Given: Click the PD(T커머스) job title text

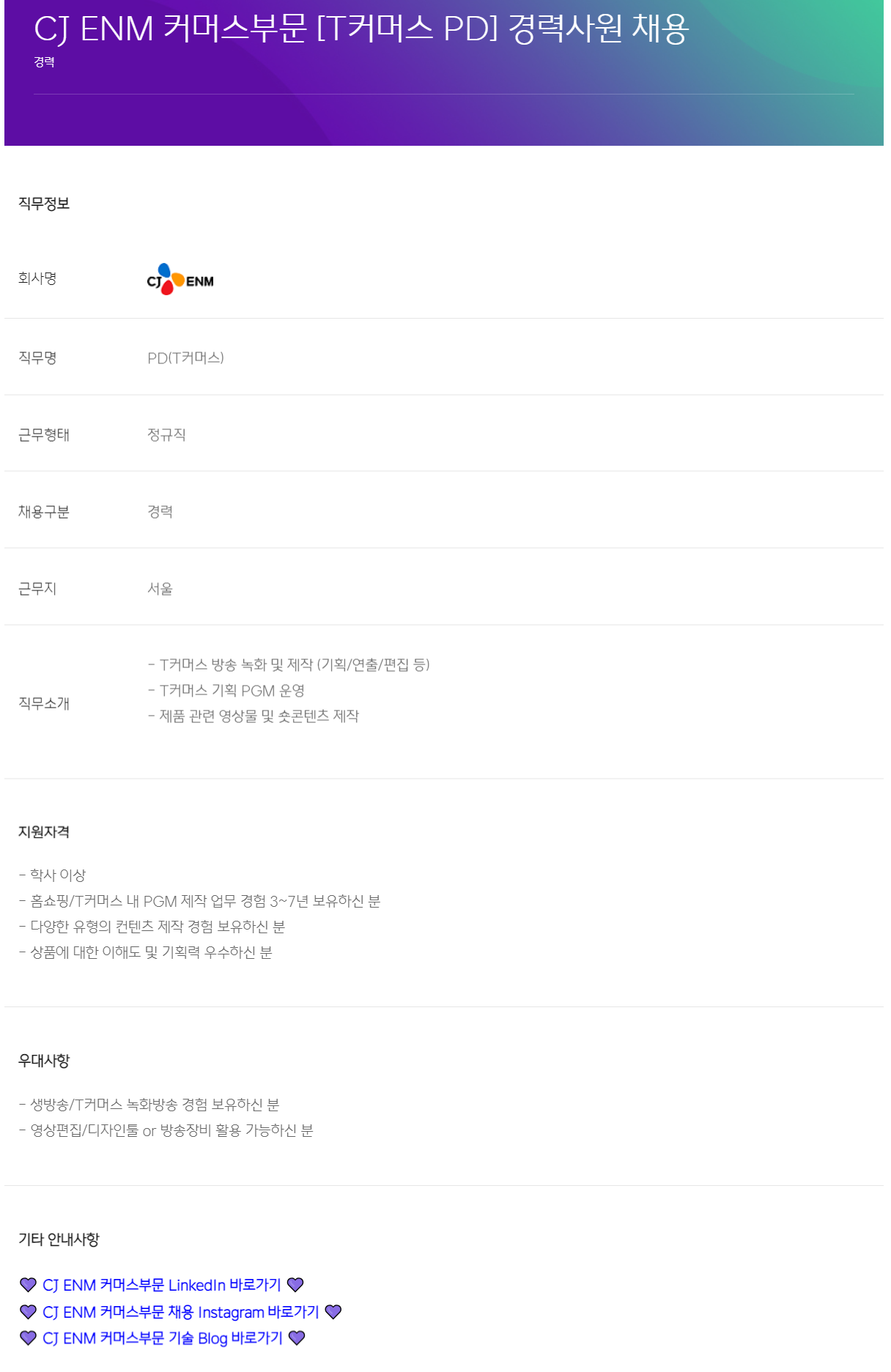Looking at the screenshot, I should (x=185, y=358).
